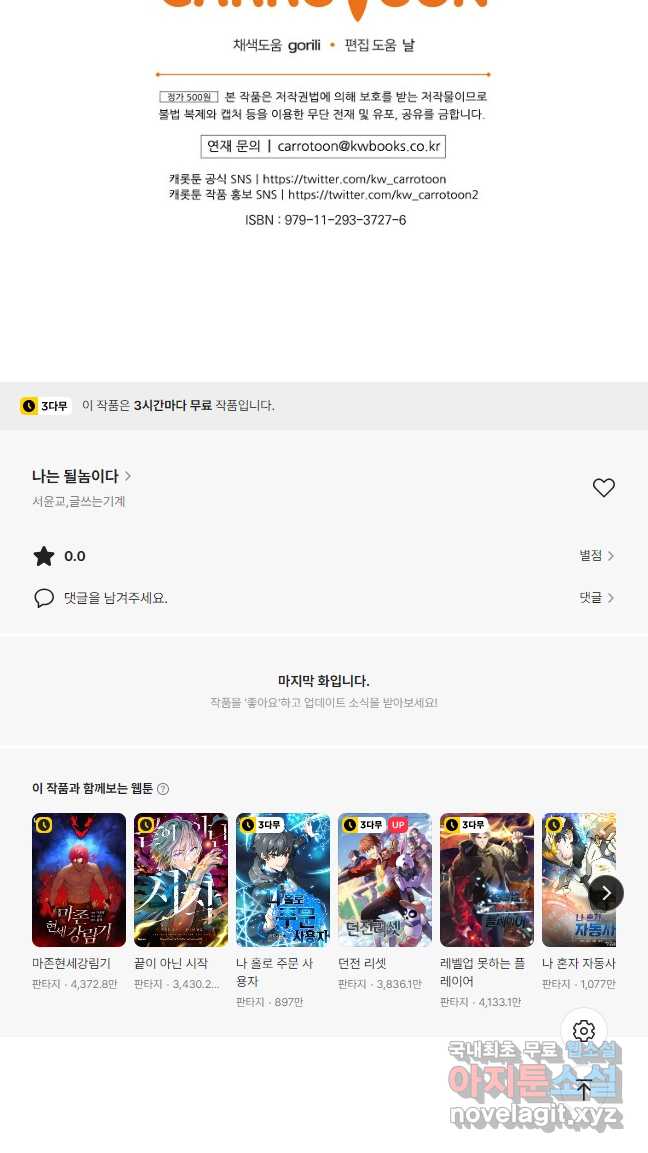Image resolution: width=648 pixels, height=1153 pixels.
Task: Show next recommended webtoons with arrow
Action: (606, 892)
